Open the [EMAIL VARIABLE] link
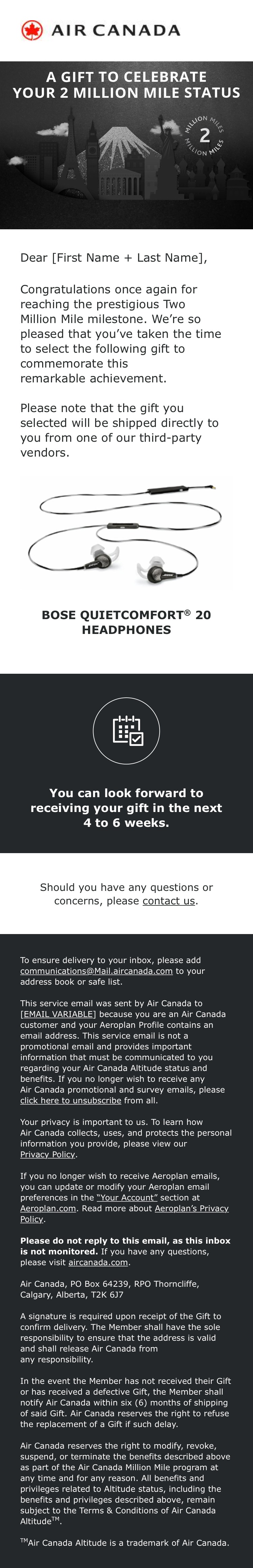Image resolution: width=253 pixels, height=1568 pixels. point(58,1014)
